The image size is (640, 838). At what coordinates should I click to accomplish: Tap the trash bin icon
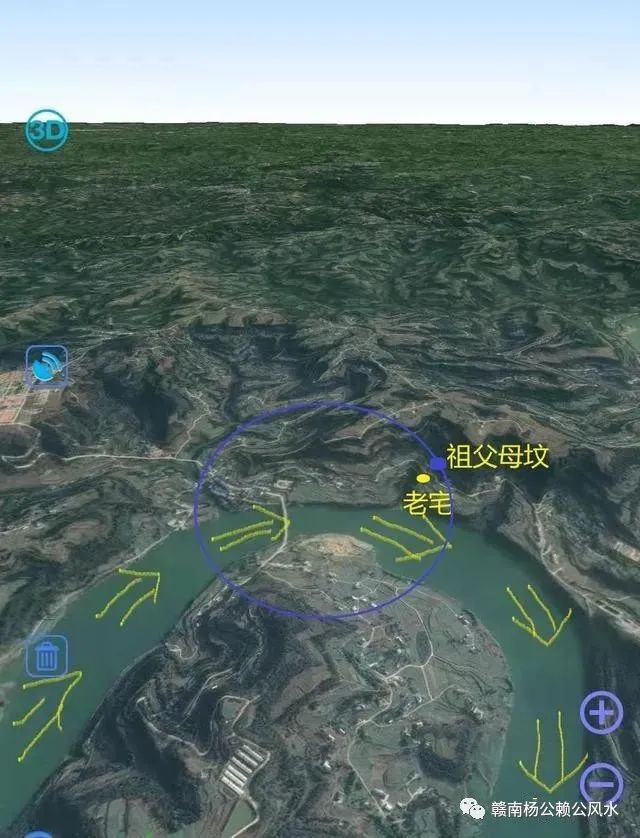point(46,656)
